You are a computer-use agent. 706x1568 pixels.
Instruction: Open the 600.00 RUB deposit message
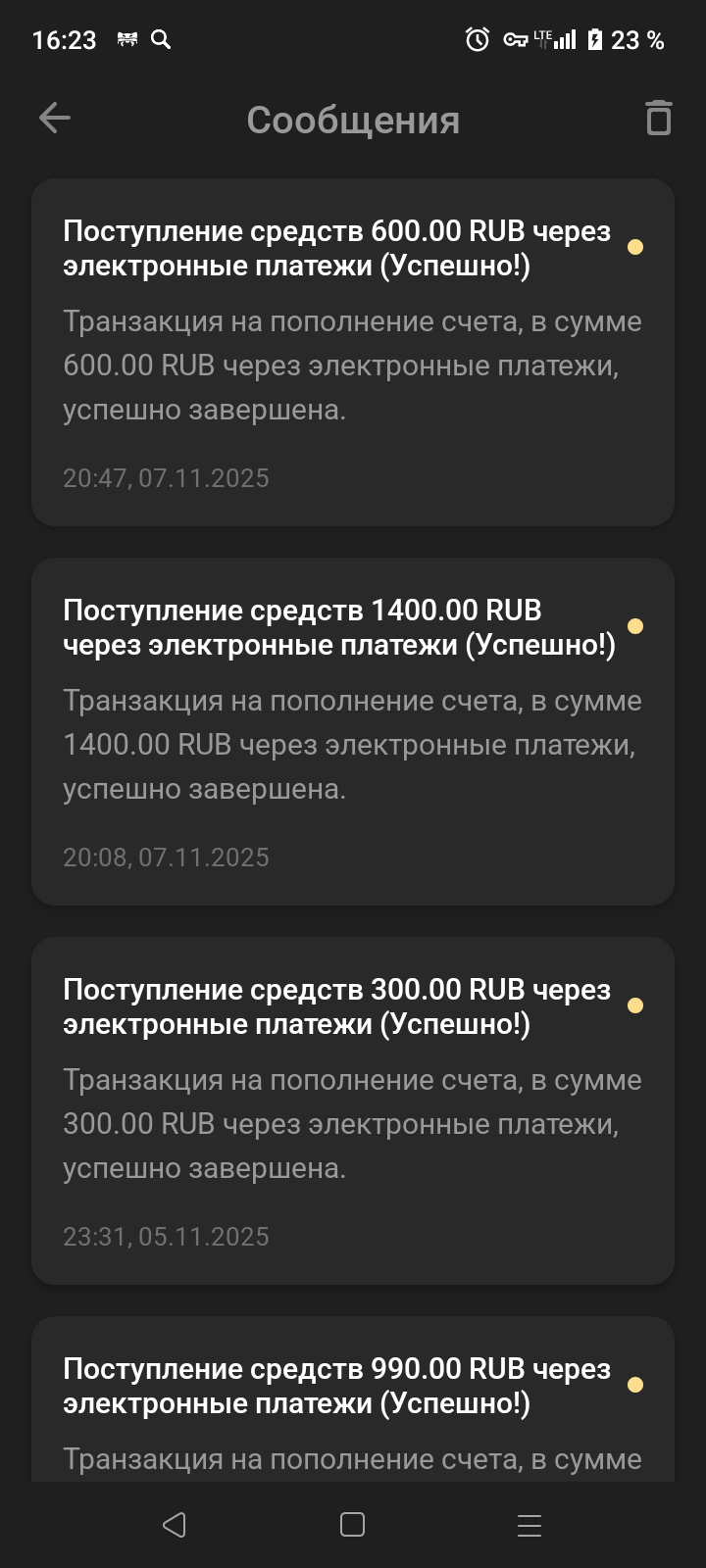click(x=352, y=352)
